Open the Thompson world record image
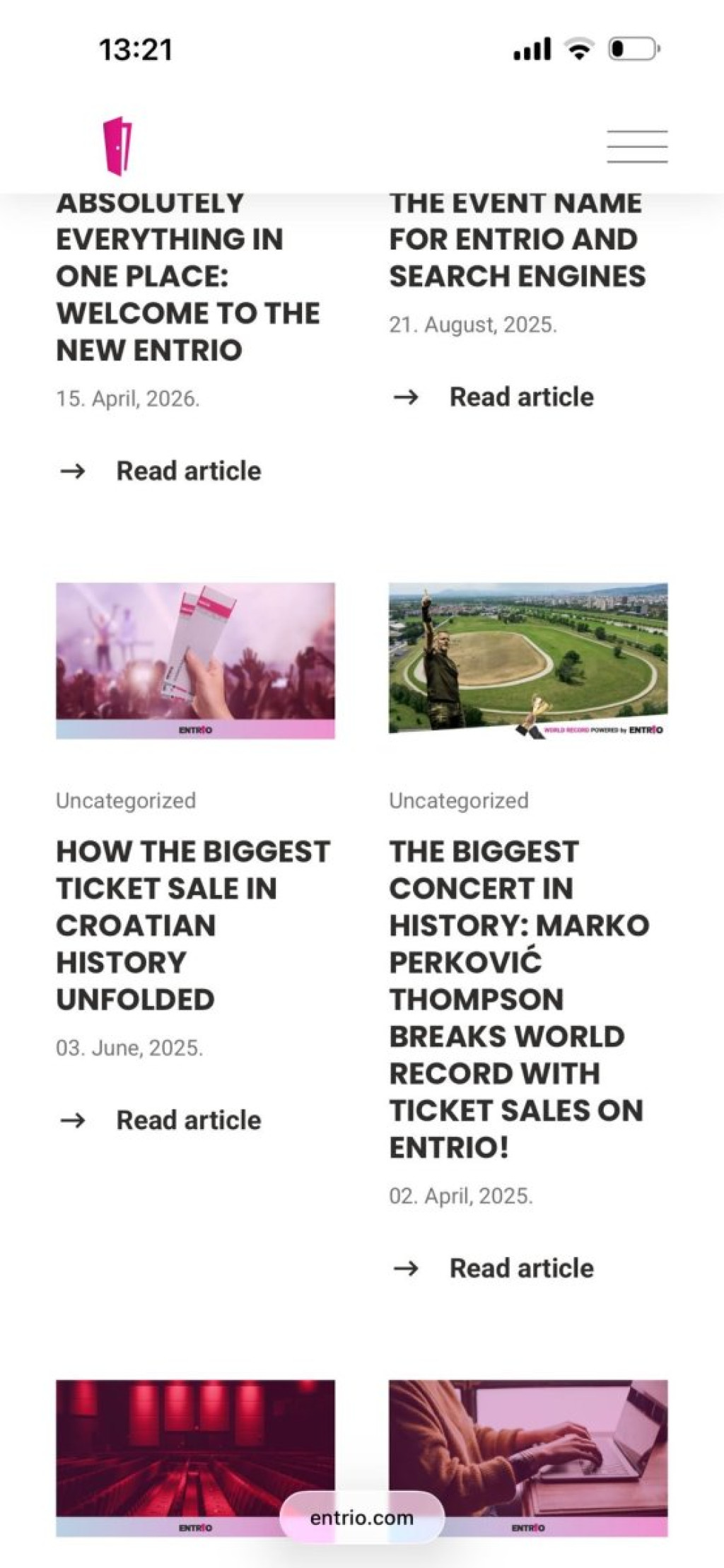 click(x=527, y=660)
